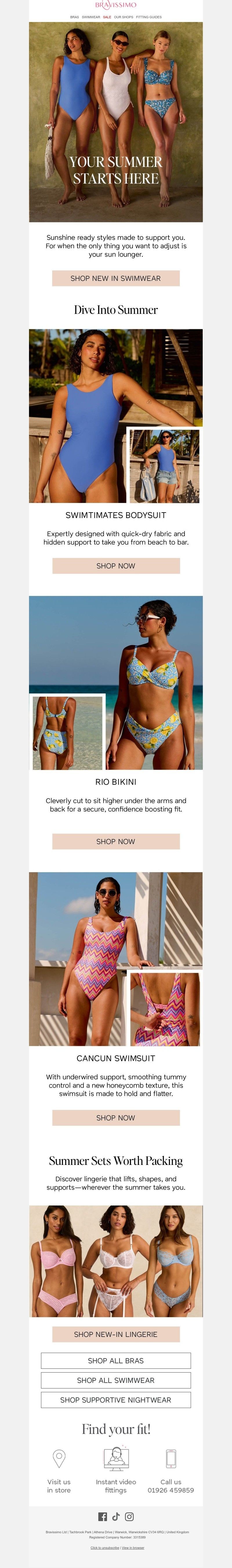The width and height of the screenshot is (232, 1568).
Task: Open the BRAS menu link
Action: click(74, 17)
